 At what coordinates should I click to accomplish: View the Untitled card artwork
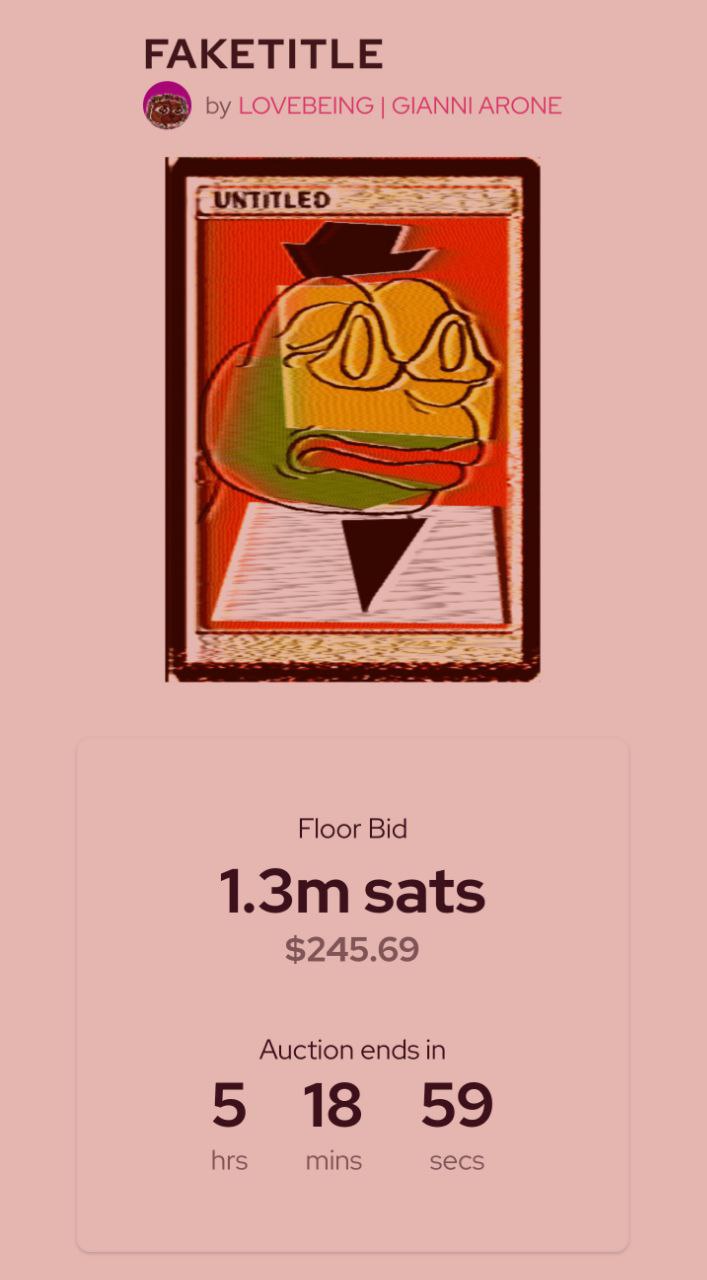point(353,419)
